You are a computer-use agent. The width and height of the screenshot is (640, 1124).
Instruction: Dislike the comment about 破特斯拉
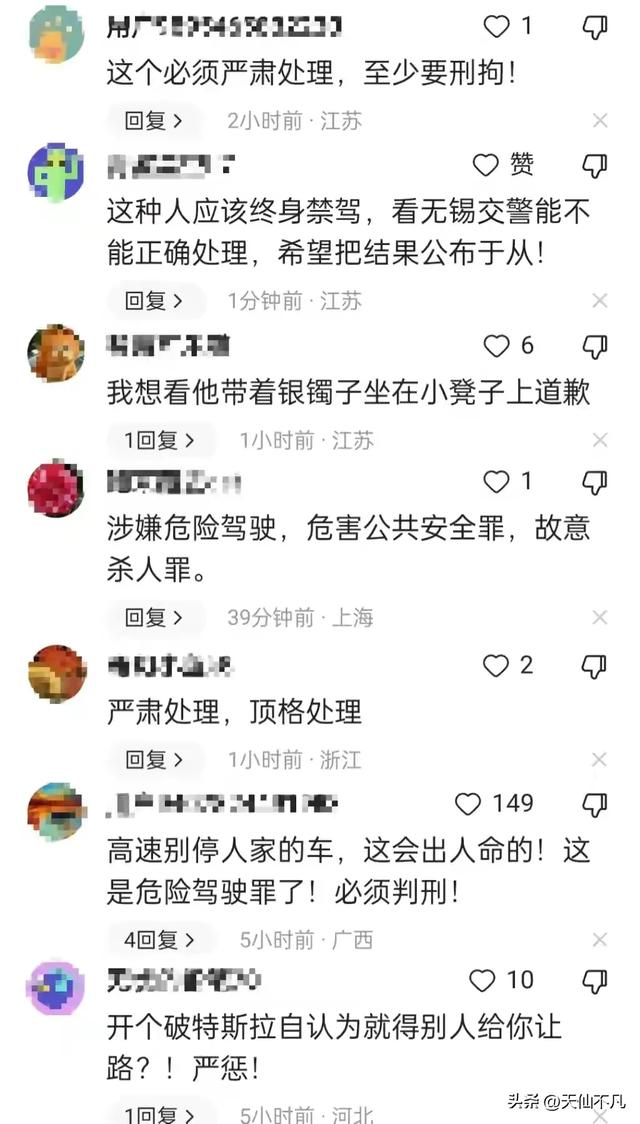point(594,980)
